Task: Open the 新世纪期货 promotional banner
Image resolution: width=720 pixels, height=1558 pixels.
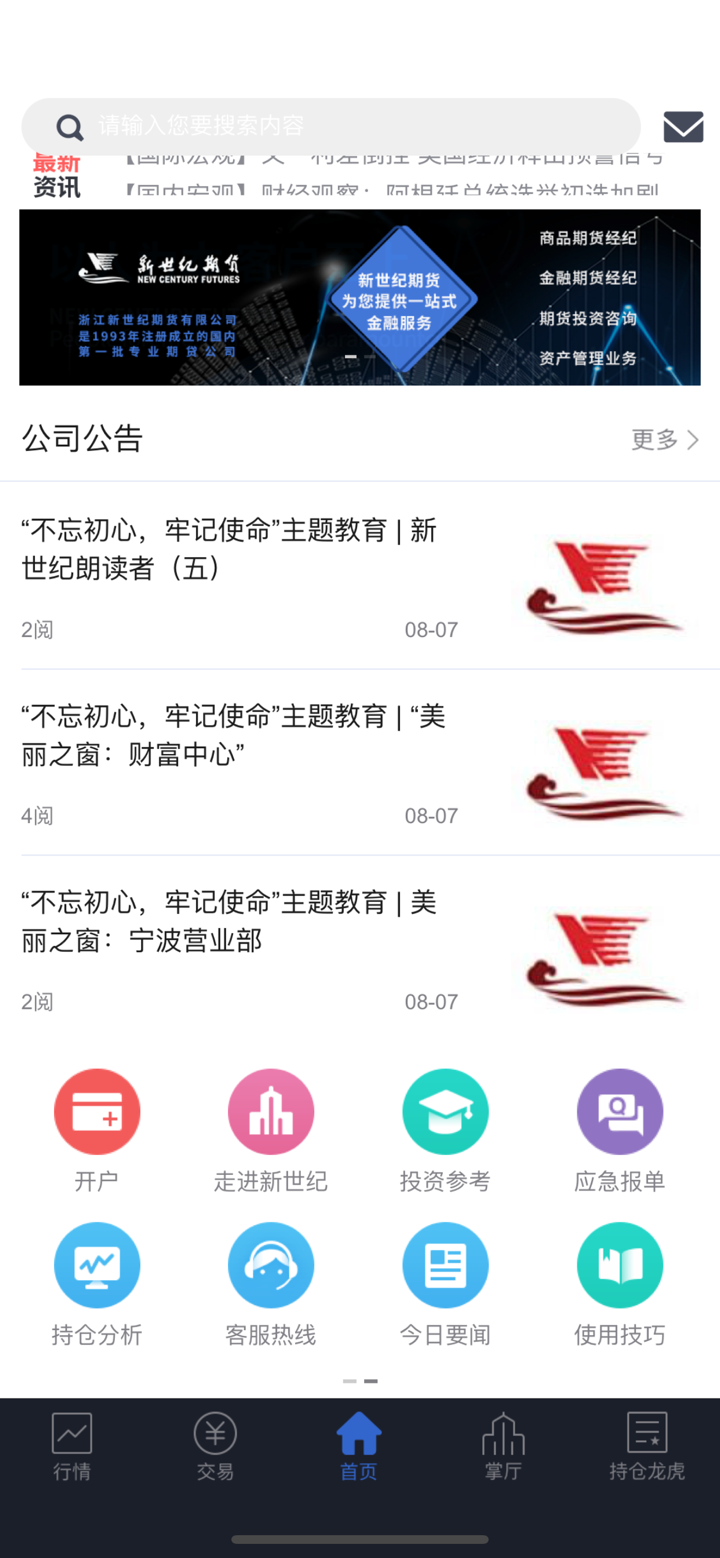Action: pos(360,297)
